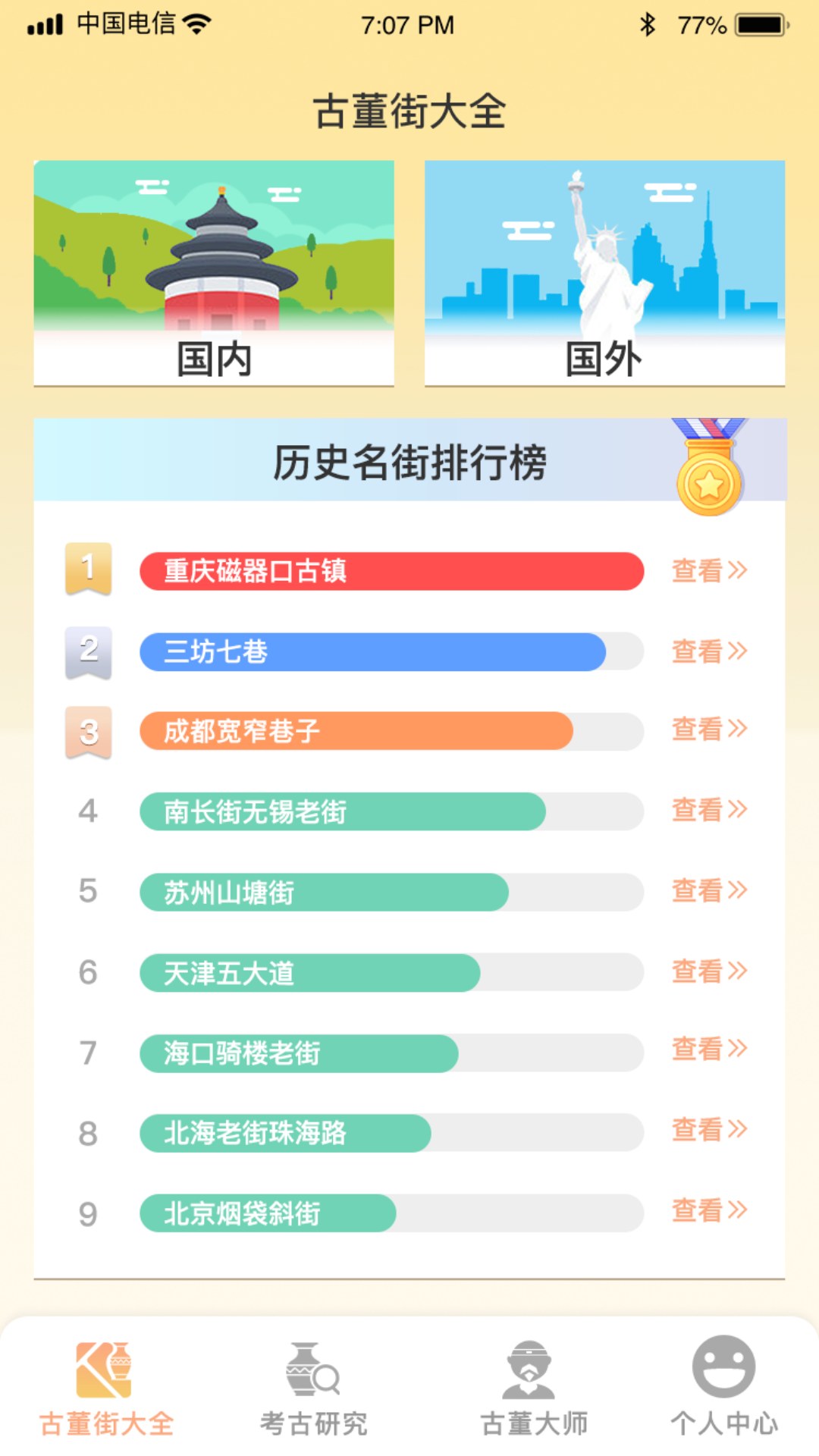This screenshot has height=1456, width=819.
Task: Open 查看 link for 苏州山塘街
Action: [x=709, y=890]
